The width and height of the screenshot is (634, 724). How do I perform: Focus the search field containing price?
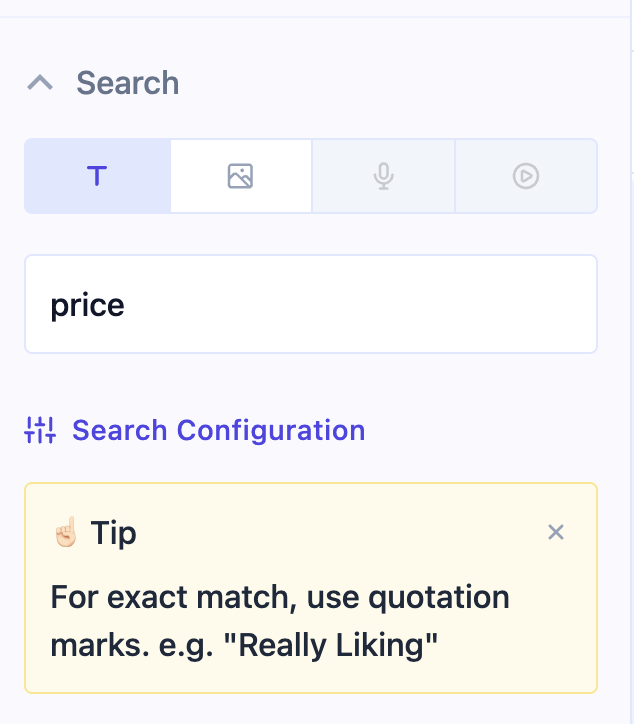(310, 304)
